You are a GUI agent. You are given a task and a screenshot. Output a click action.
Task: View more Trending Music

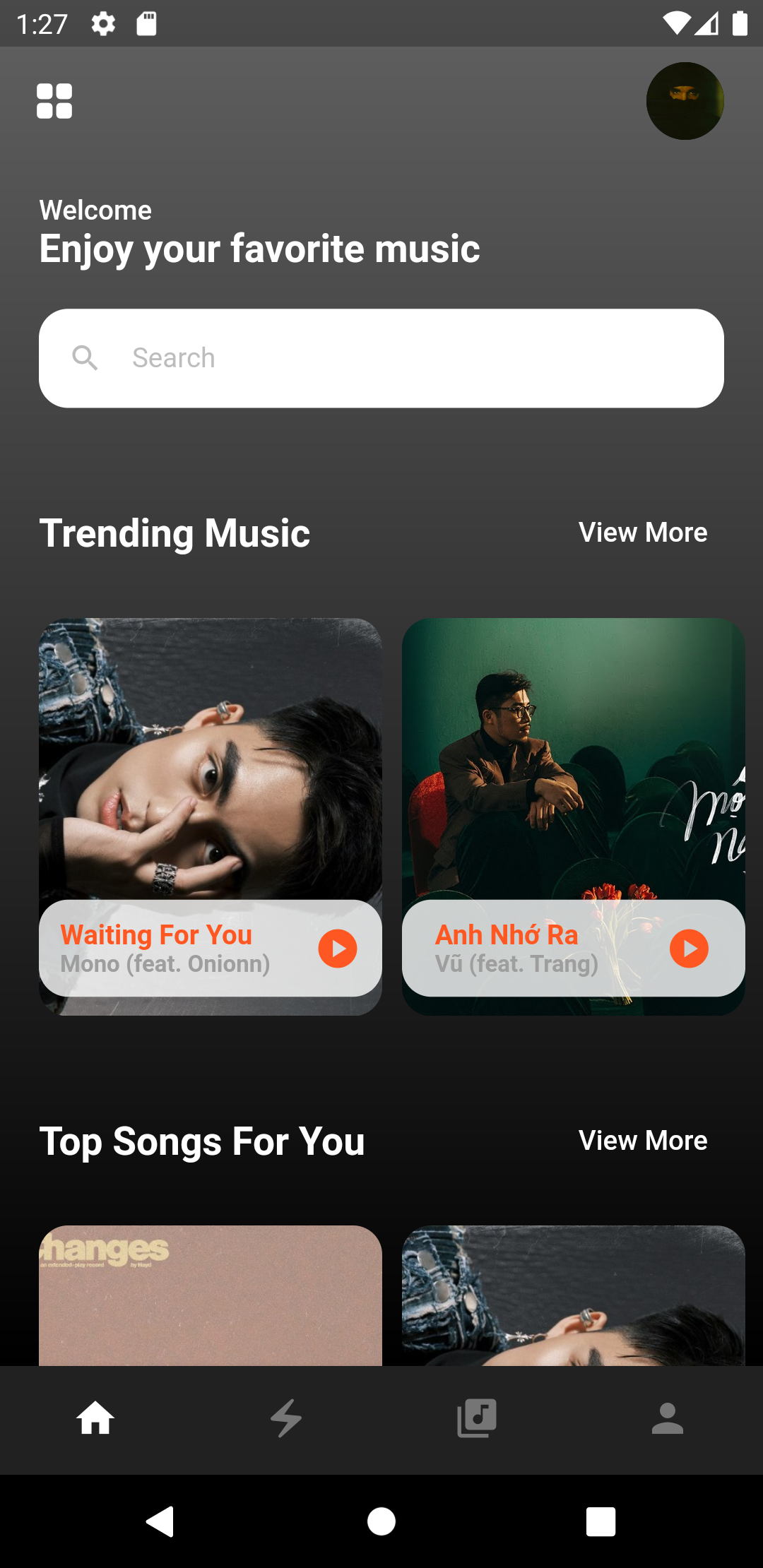pyautogui.click(x=642, y=533)
